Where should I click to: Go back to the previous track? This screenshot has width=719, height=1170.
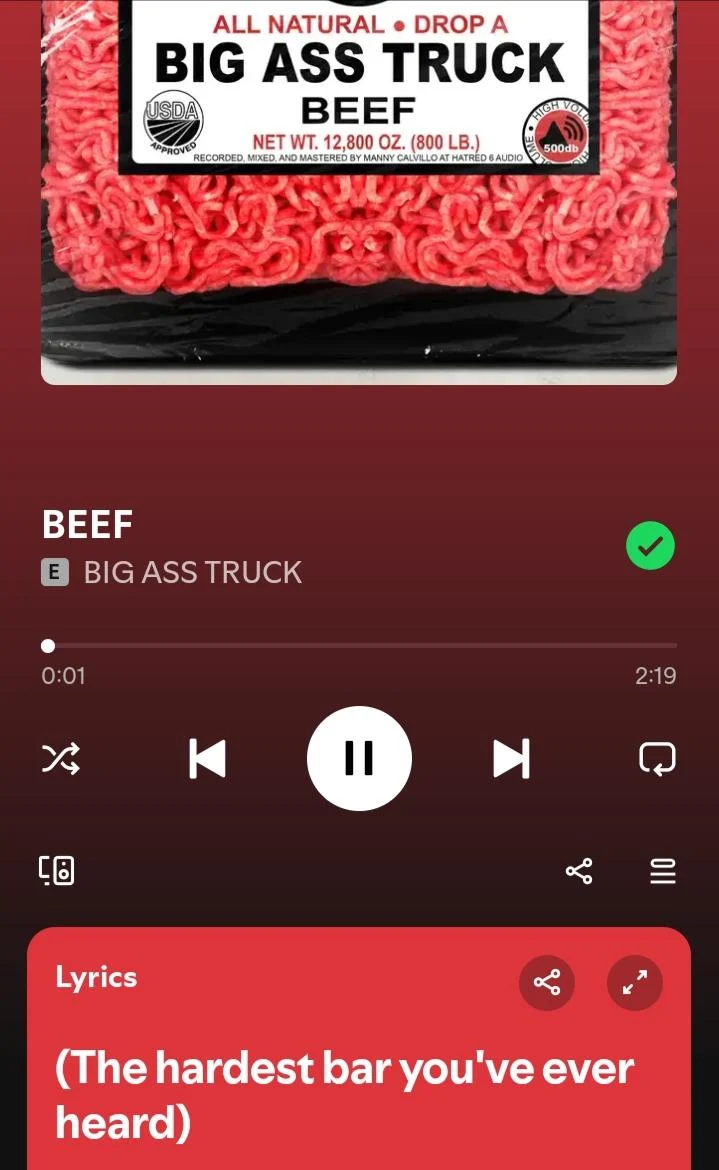207,758
